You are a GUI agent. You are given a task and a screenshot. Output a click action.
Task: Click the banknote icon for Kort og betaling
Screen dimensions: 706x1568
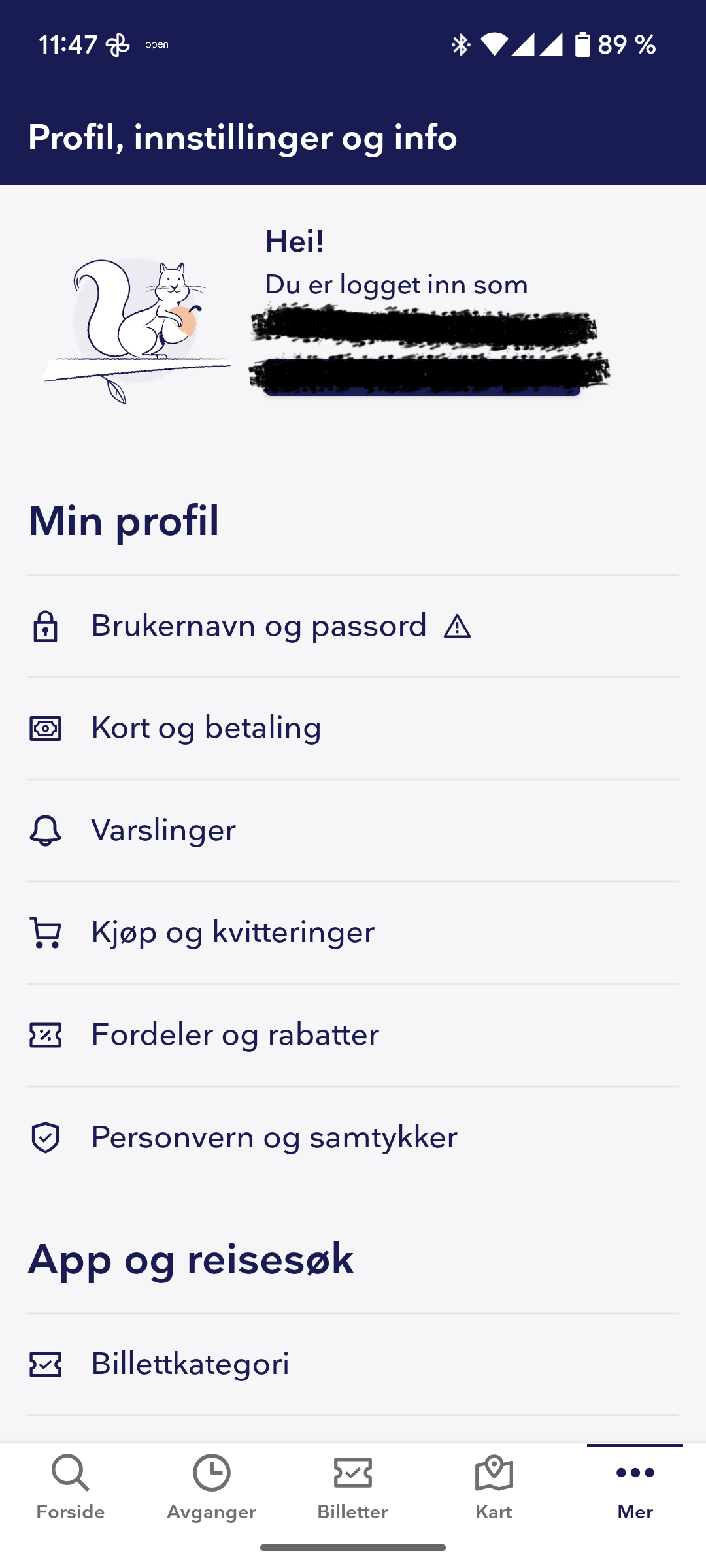tap(44, 727)
